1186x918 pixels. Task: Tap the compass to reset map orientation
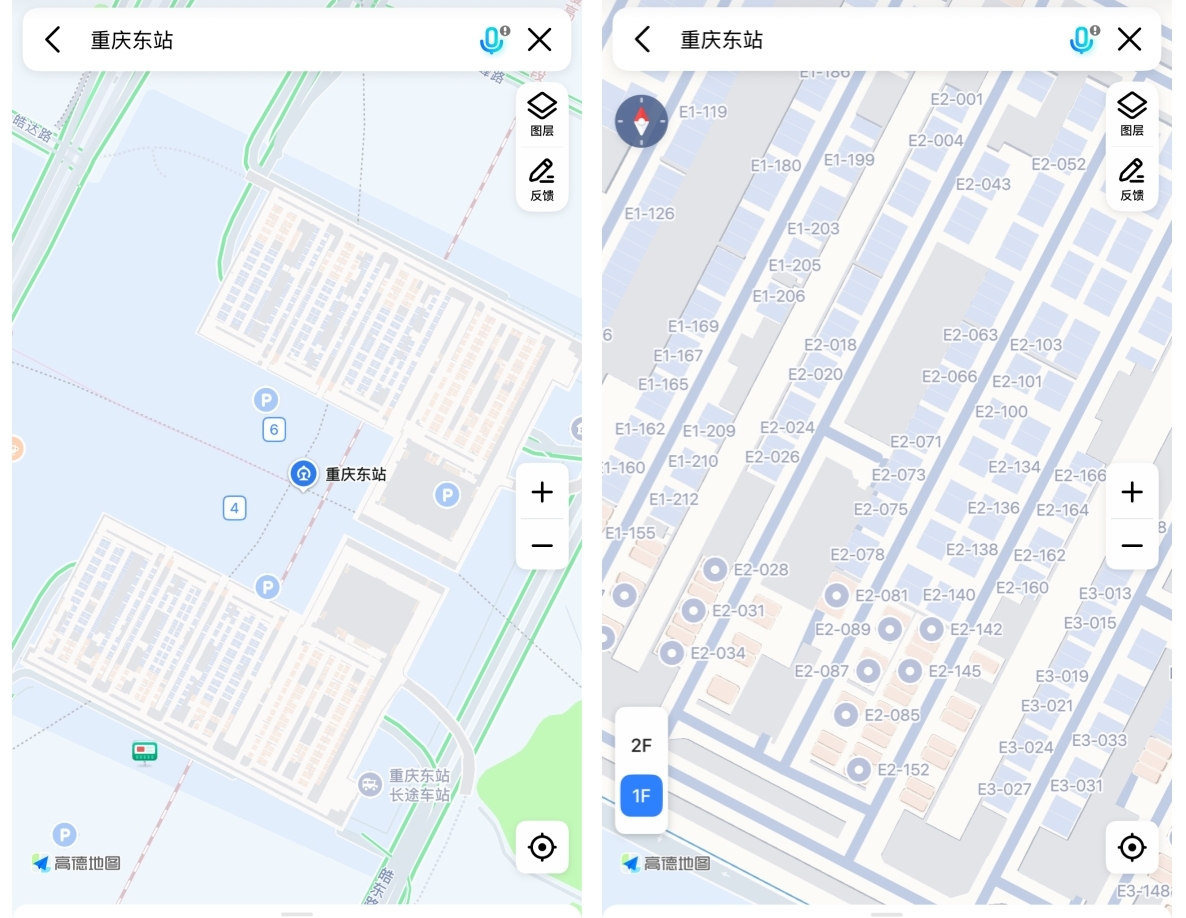point(641,122)
